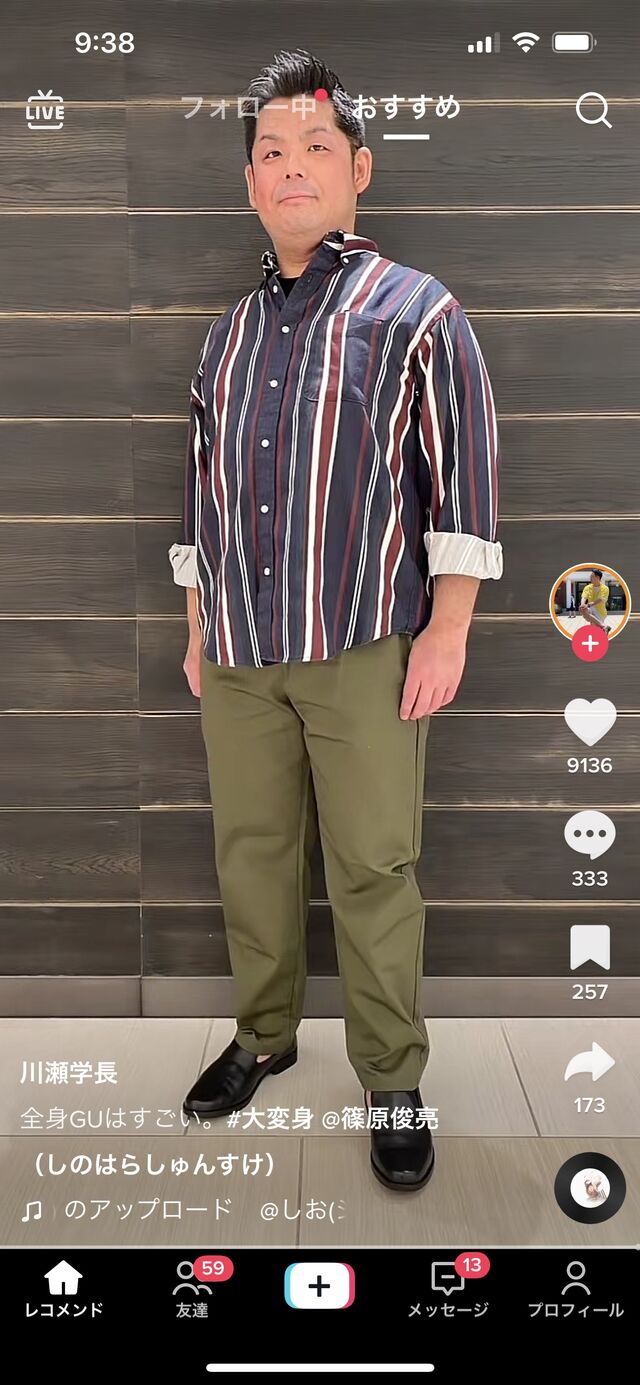Tap the #大変身 hashtag
Image resolution: width=640 pixels, height=1385 pixels.
coord(270,1119)
